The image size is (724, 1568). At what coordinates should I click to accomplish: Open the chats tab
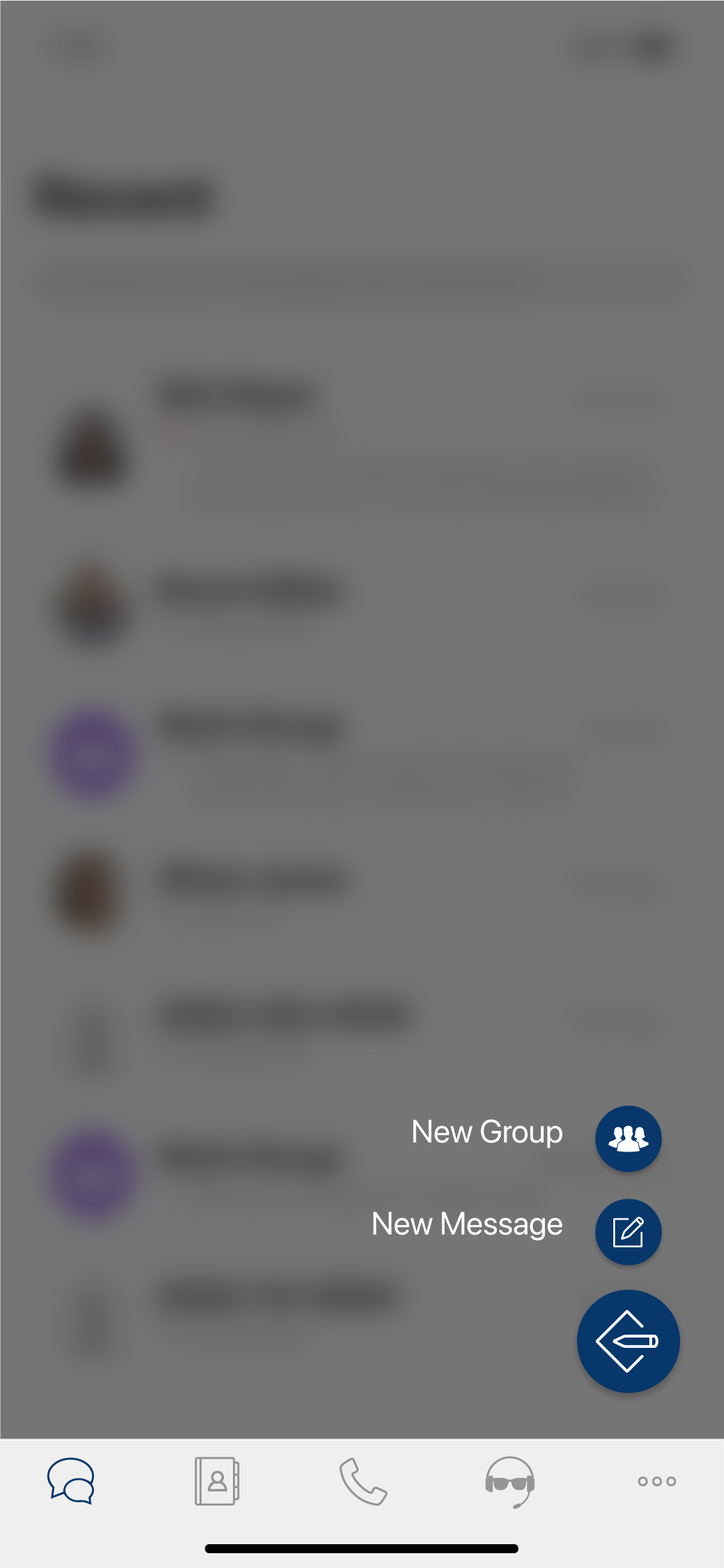coord(71,1480)
